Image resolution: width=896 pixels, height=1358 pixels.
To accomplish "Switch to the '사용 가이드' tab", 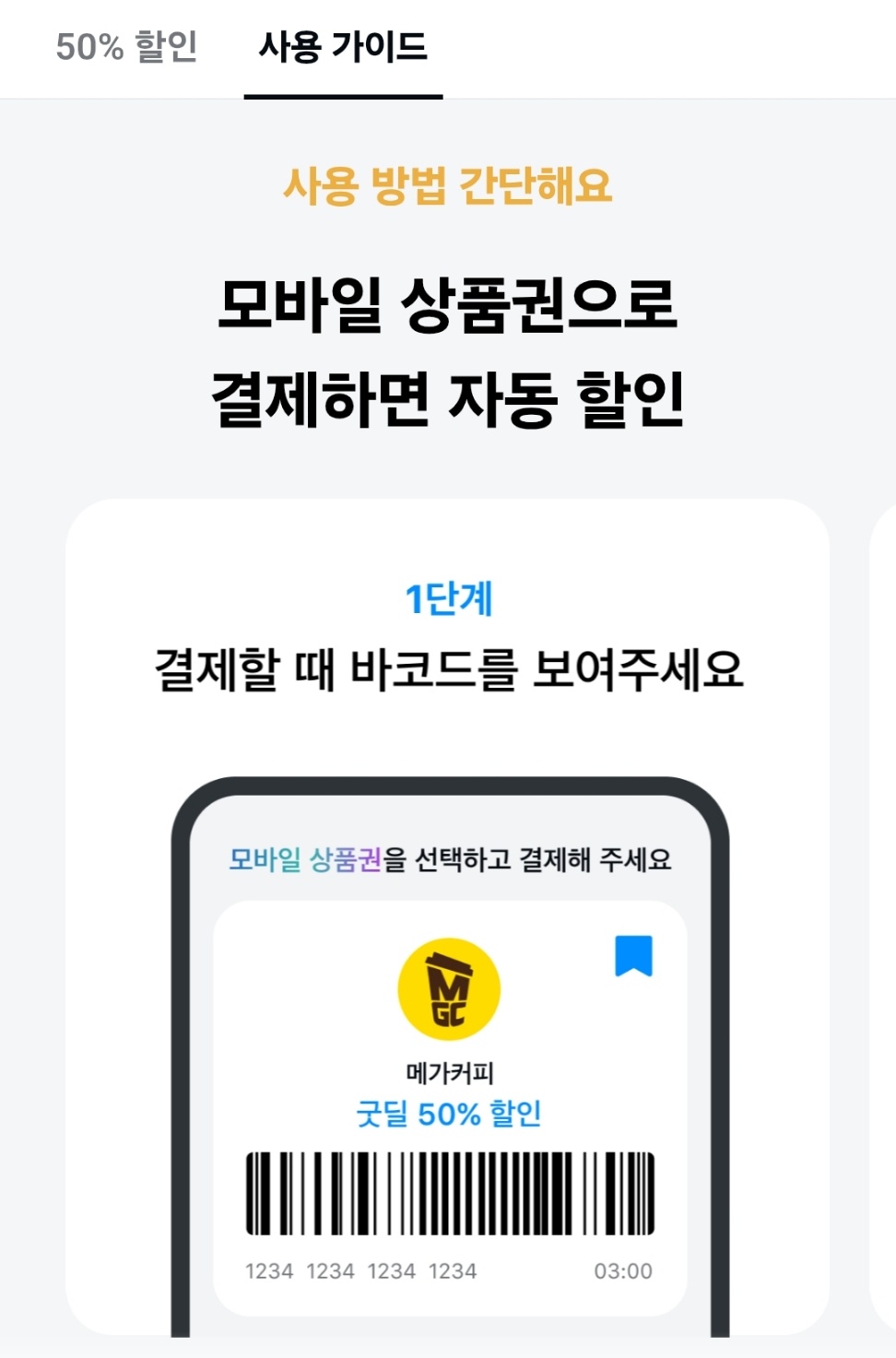I will [343, 51].
